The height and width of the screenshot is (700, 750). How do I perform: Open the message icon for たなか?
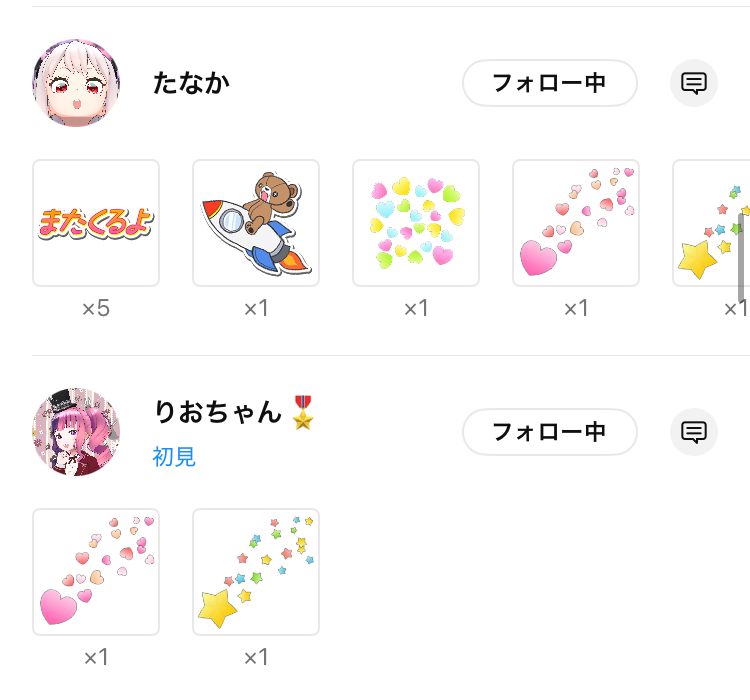pos(694,83)
